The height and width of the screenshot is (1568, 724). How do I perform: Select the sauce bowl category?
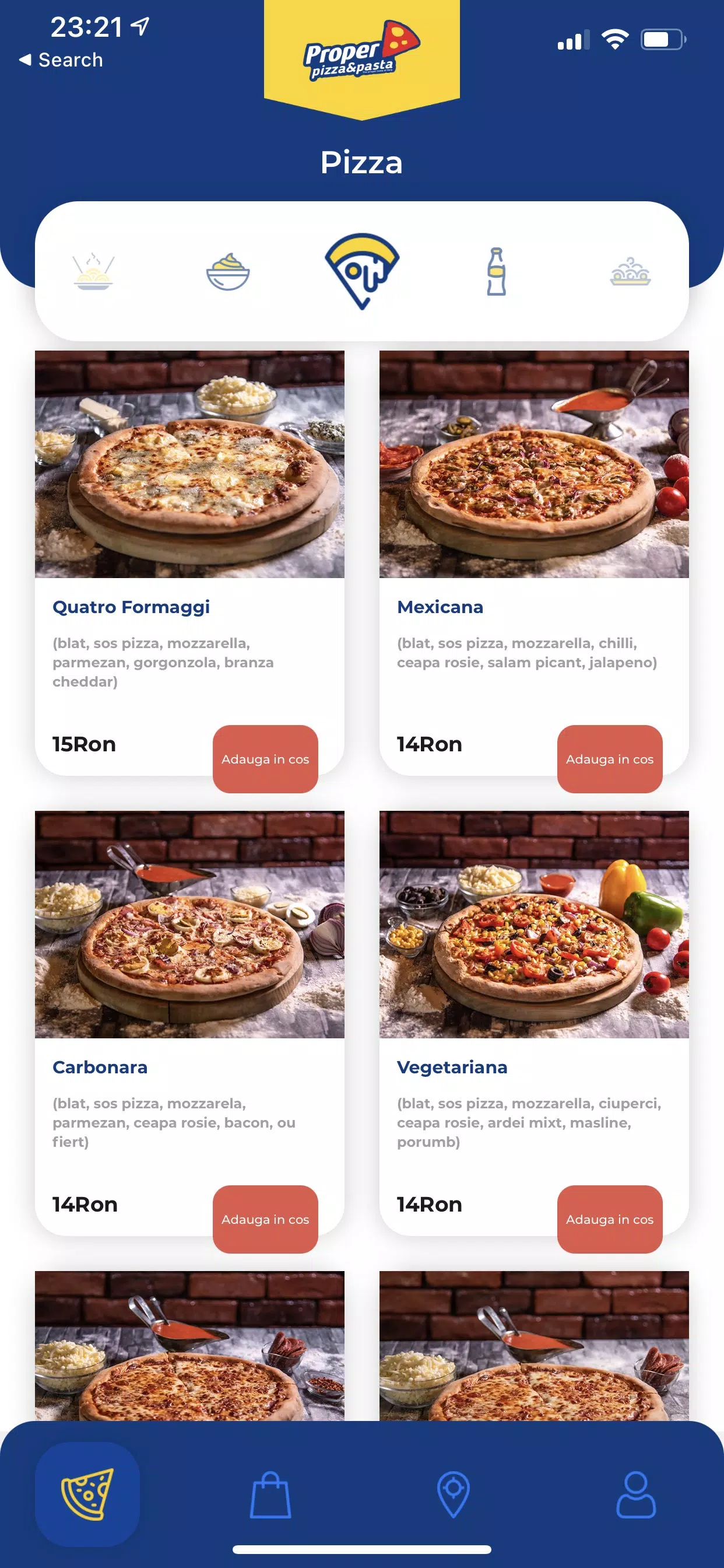point(227,271)
